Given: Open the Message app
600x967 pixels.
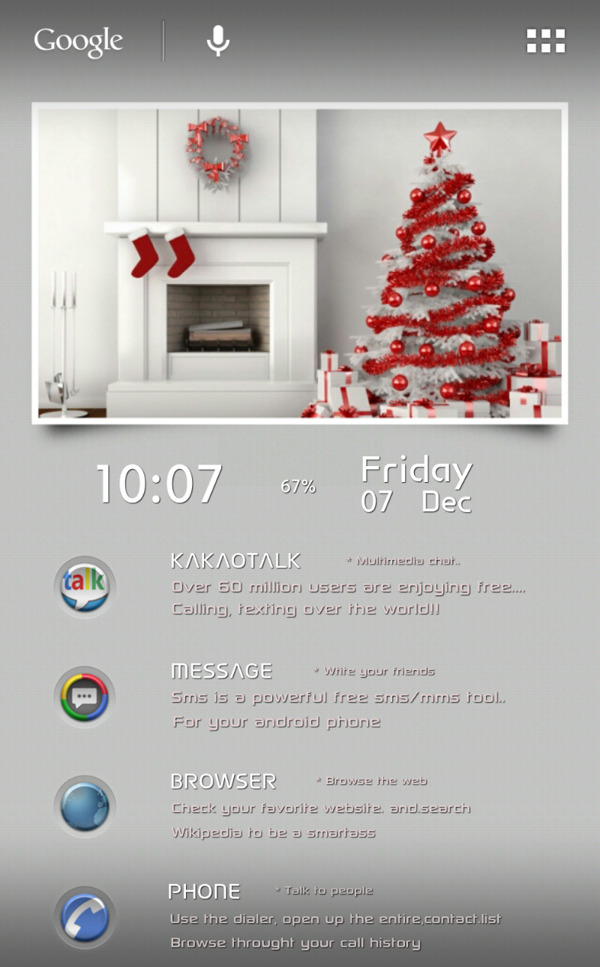Looking at the screenshot, I should point(85,697).
